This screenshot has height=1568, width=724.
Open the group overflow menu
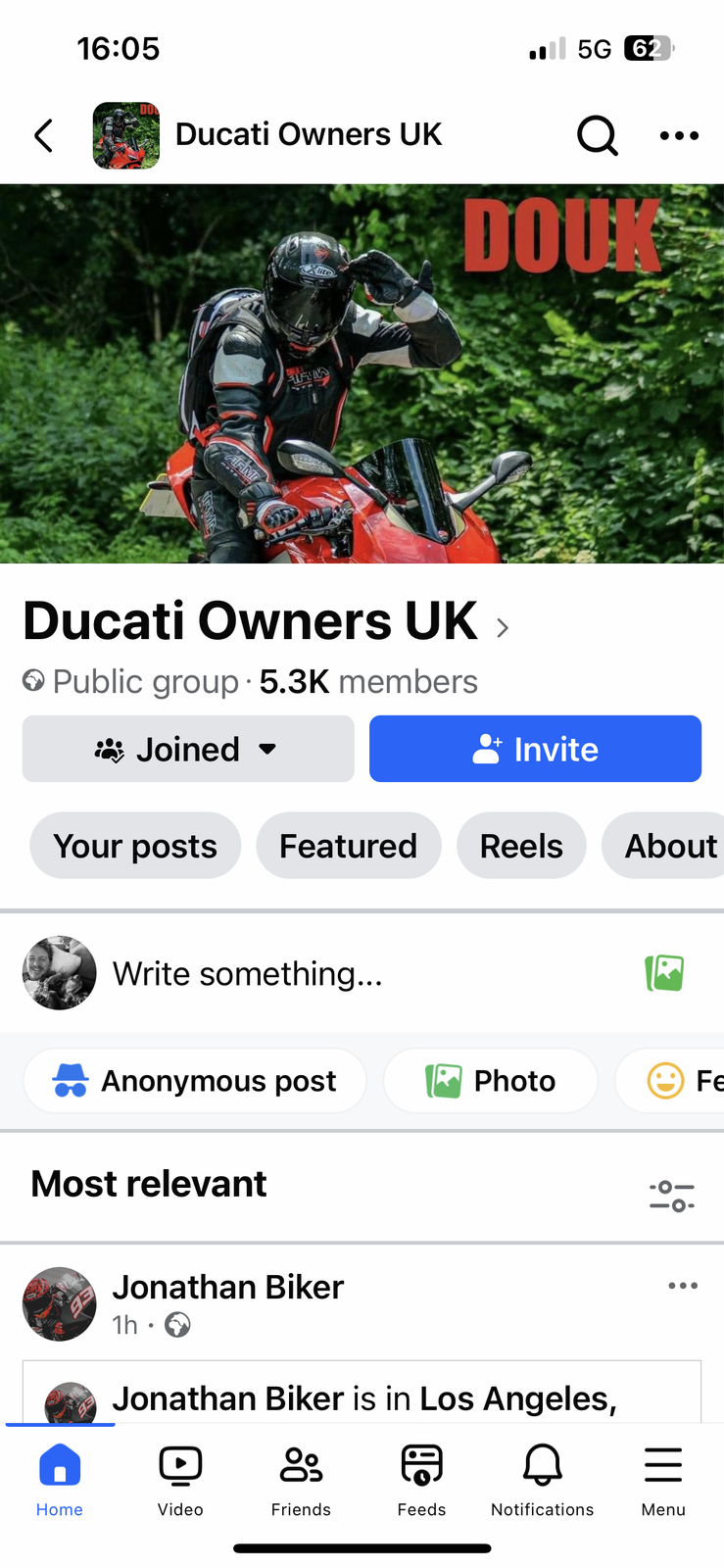(679, 135)
